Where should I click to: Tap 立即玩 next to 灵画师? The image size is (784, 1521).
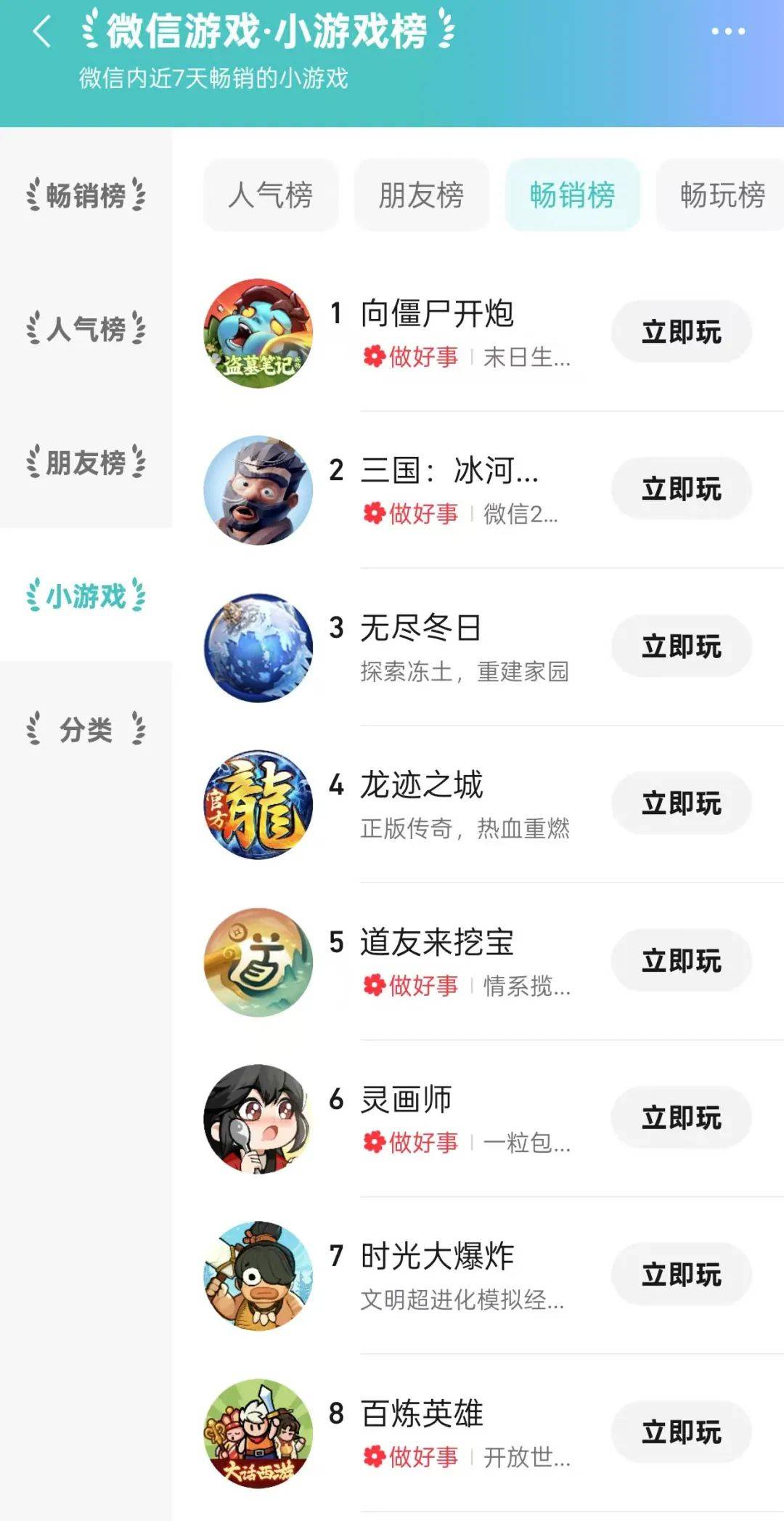click(x=681, y=1117)
